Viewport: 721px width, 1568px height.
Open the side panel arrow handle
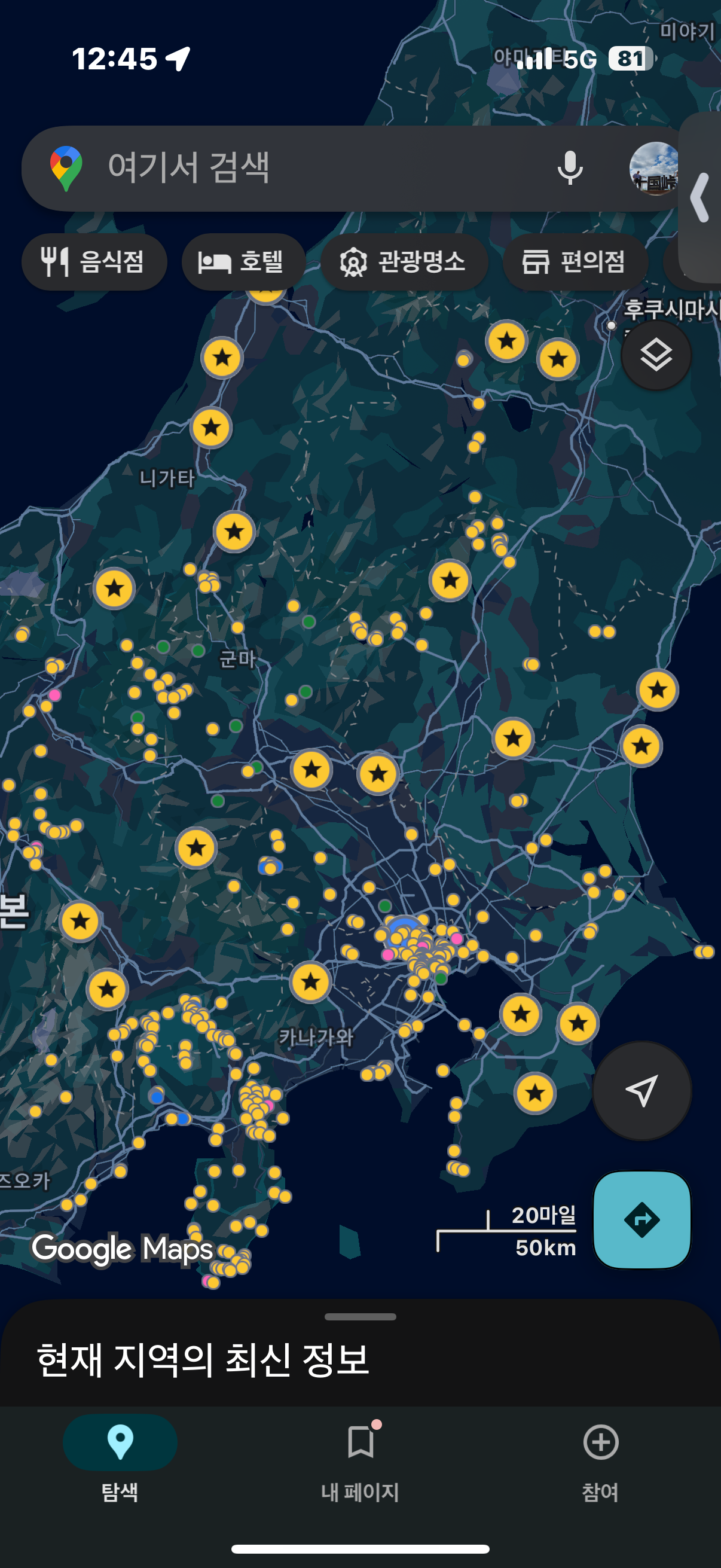click(x=700, y=197)
